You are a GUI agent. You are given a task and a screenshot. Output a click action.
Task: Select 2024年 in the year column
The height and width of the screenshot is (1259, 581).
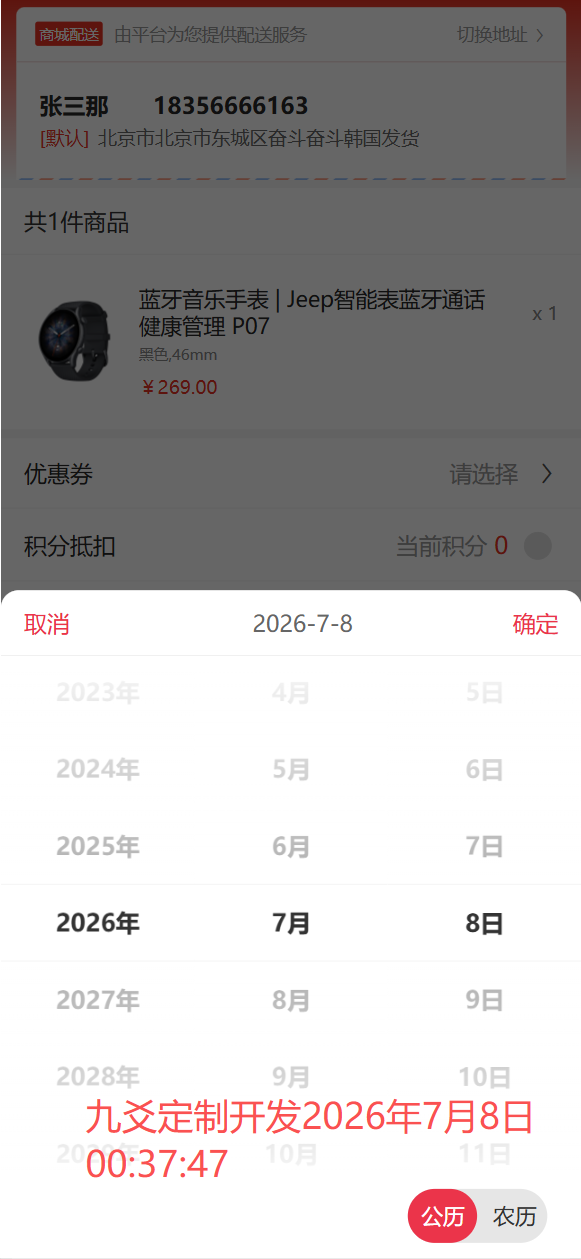[x=97, y=769]
